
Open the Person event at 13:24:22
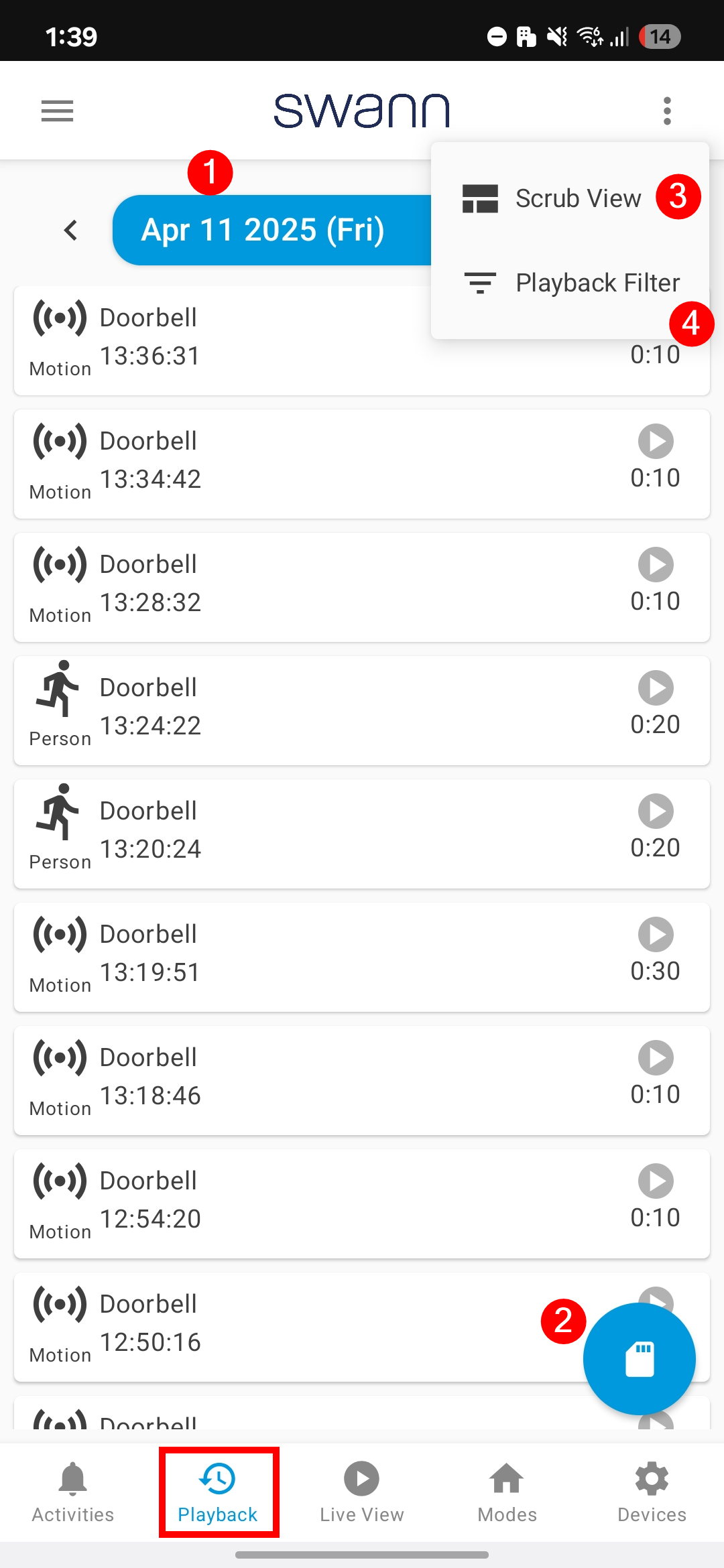(x=362, y=710)
